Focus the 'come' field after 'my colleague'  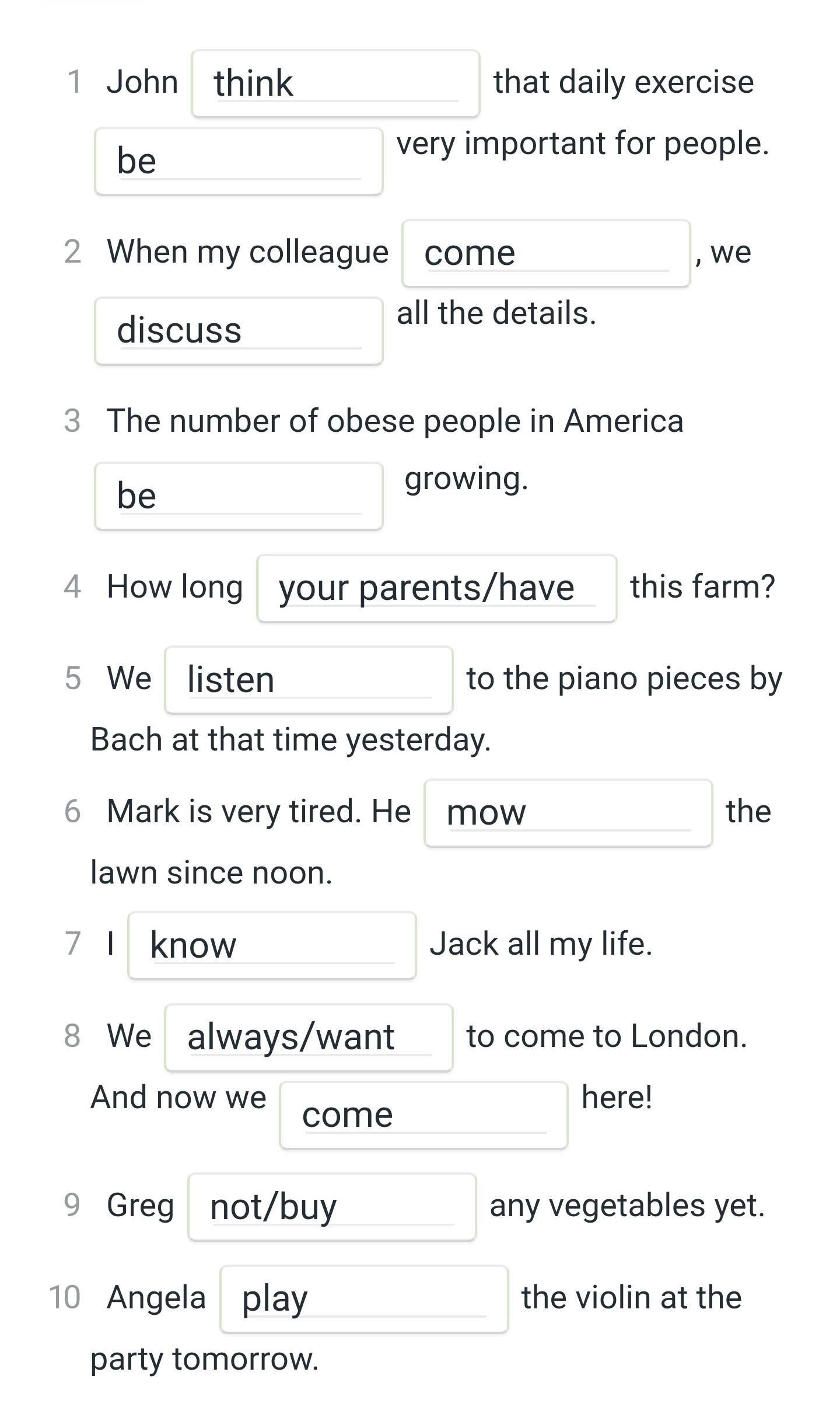pyautogui.click(x=546, y=253)
